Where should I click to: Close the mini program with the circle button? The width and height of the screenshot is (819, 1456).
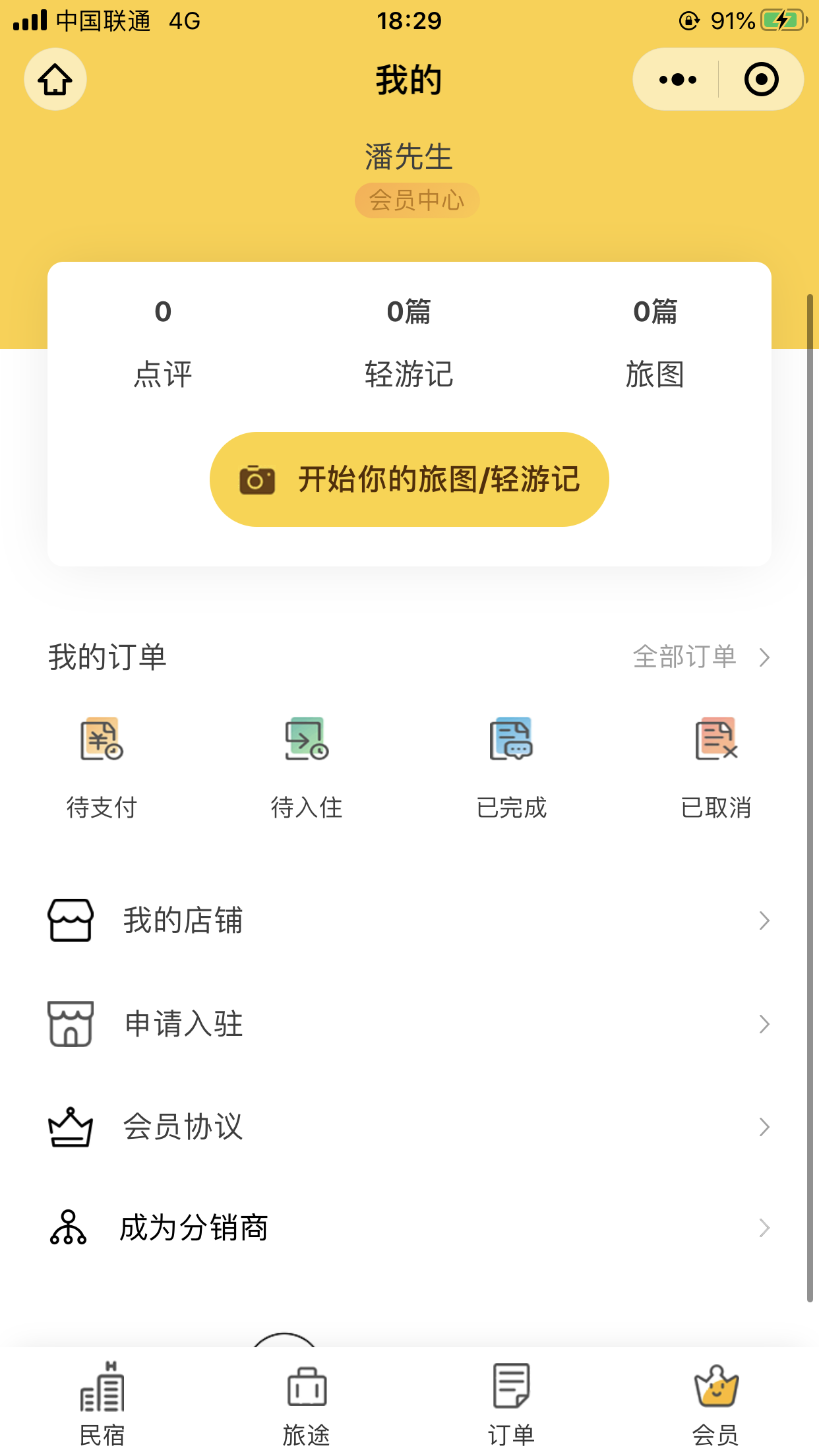(761, 80)
